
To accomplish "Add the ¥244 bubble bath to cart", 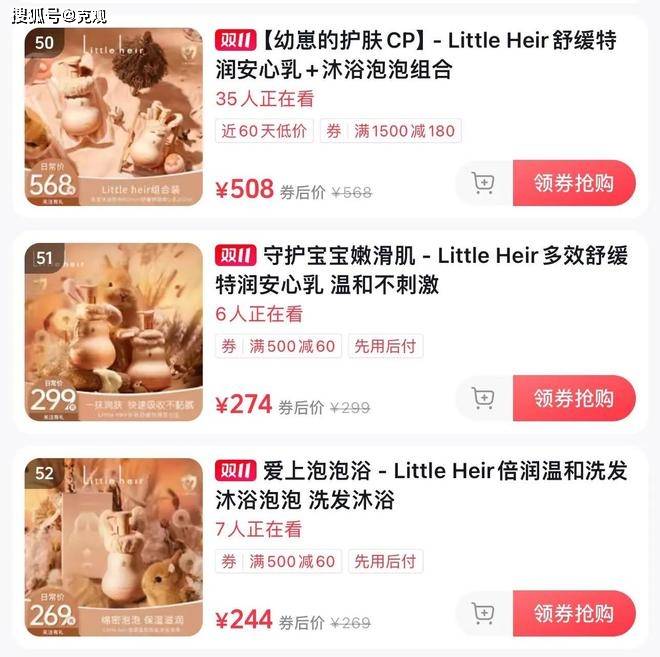I will pyautogui.click(x=483, y=613).
